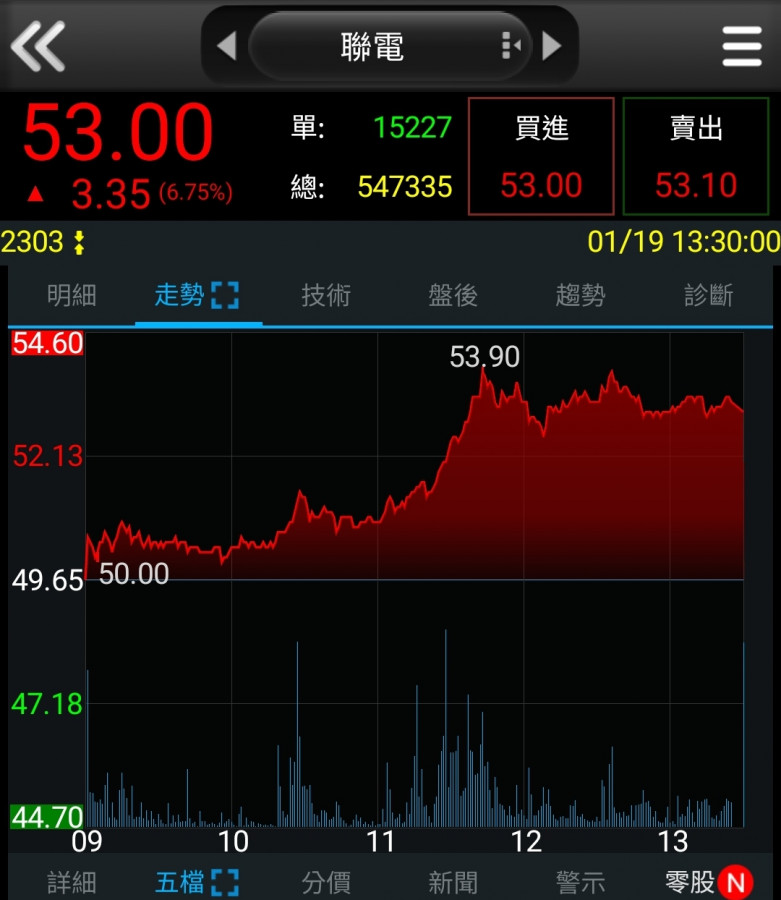Go back with the double-arrow icon

pos(38,46)
